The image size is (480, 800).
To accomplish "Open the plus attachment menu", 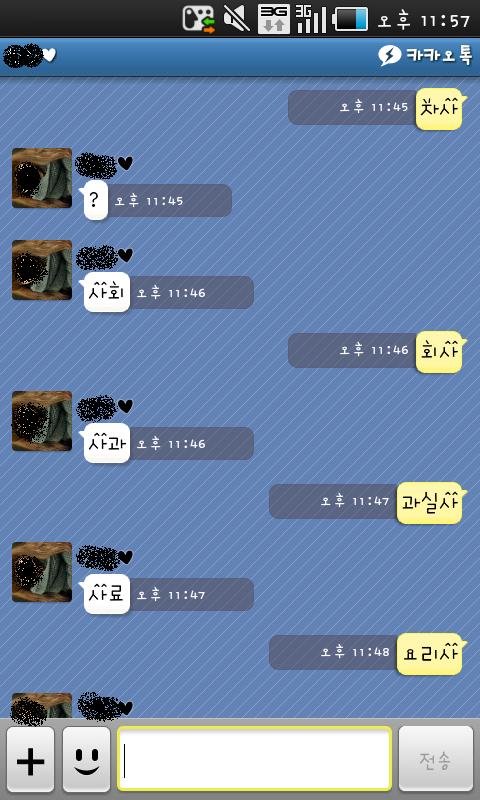I will (x=31, y=759).
